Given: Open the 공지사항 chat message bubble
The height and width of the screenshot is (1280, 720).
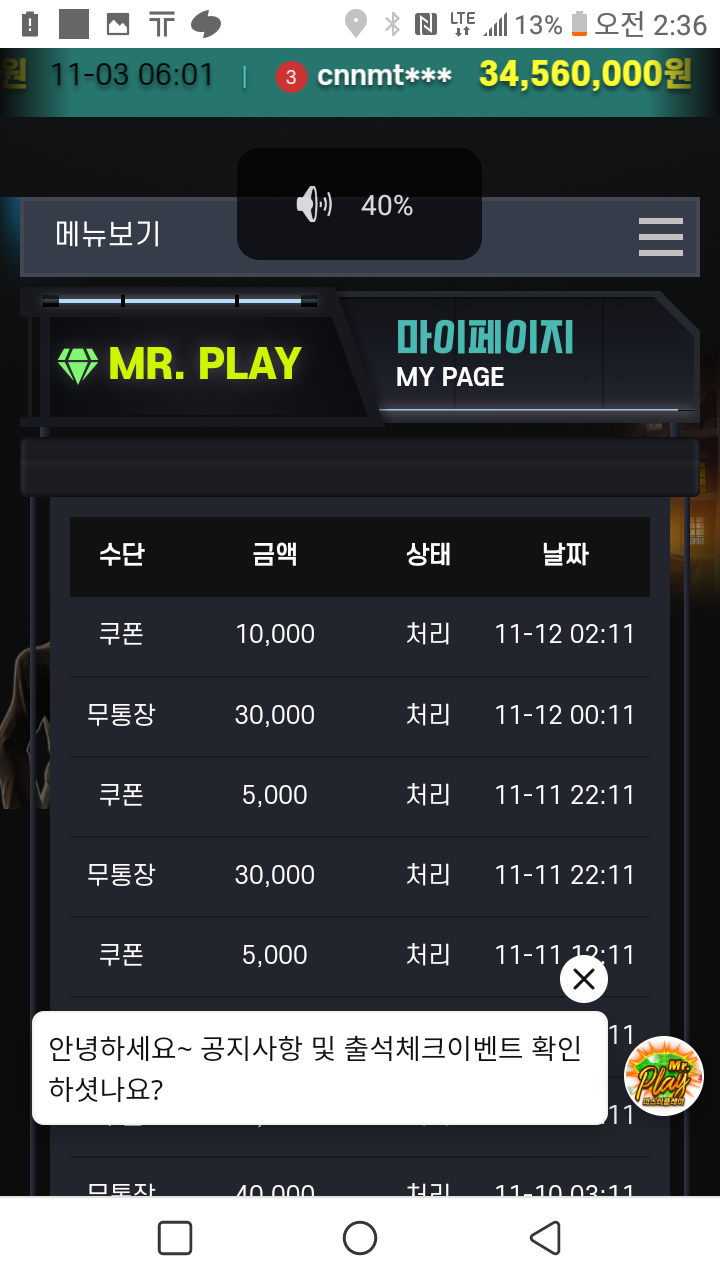Looking at the screenshot, I should pyautogui.click(x=319, y=1068).
